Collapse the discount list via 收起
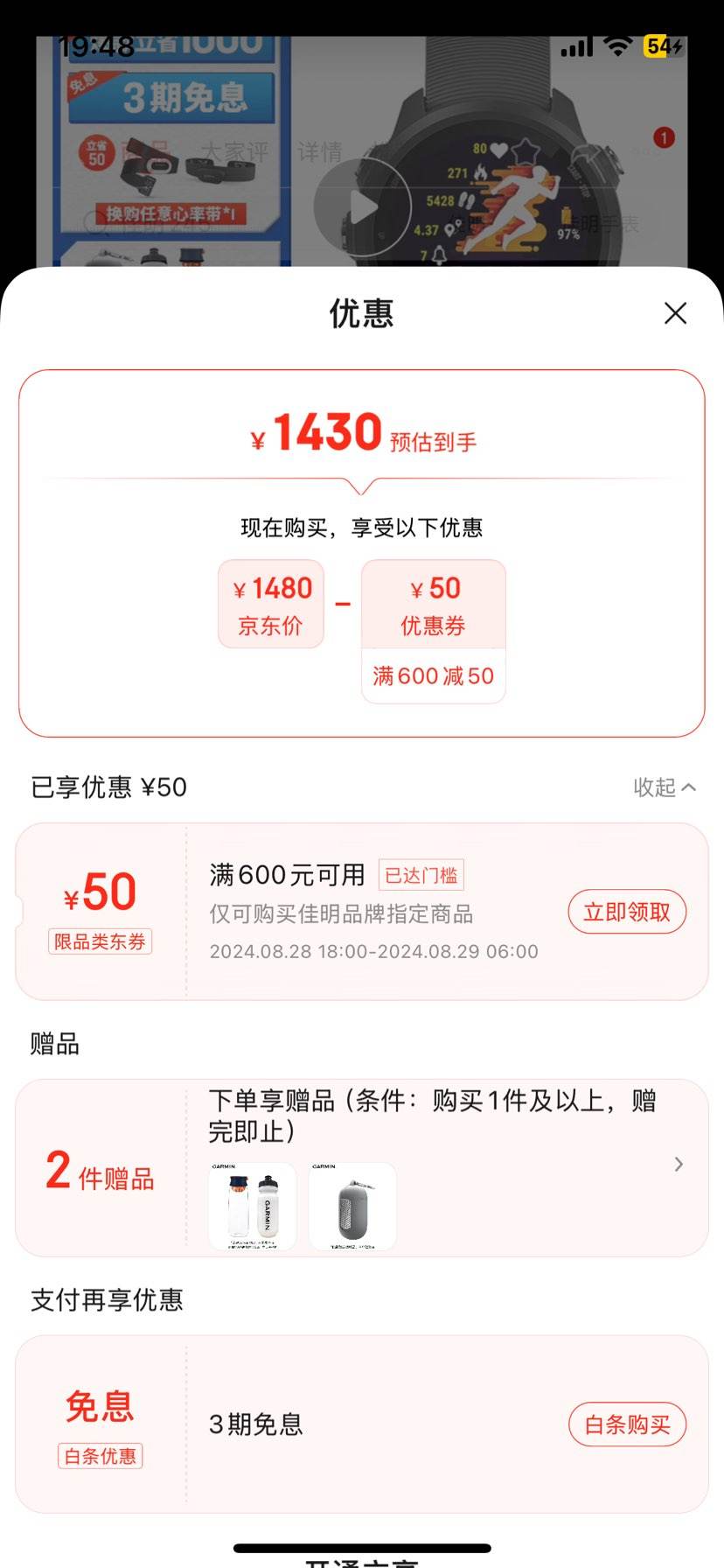 click(665, 787)
